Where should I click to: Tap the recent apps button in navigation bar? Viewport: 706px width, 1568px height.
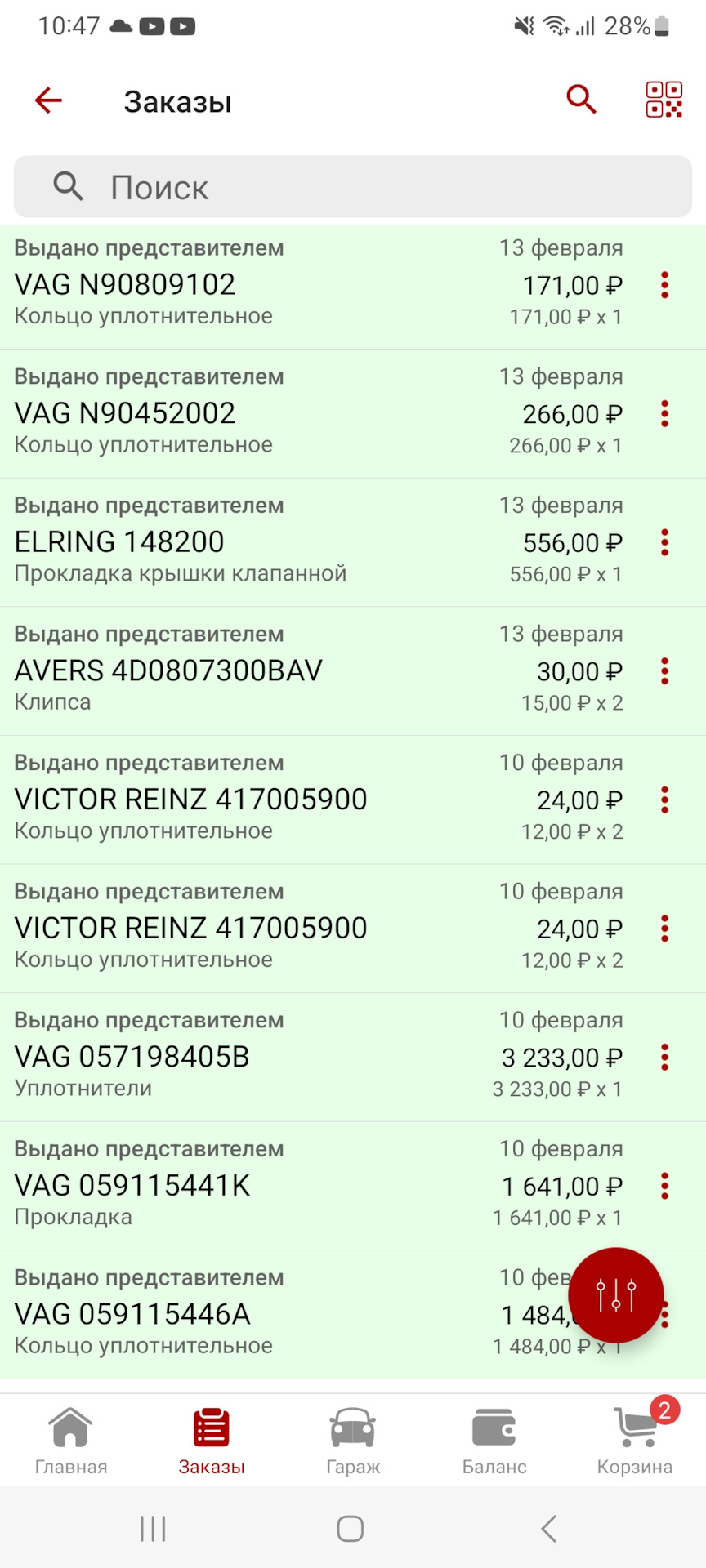tap(152, 1528)
